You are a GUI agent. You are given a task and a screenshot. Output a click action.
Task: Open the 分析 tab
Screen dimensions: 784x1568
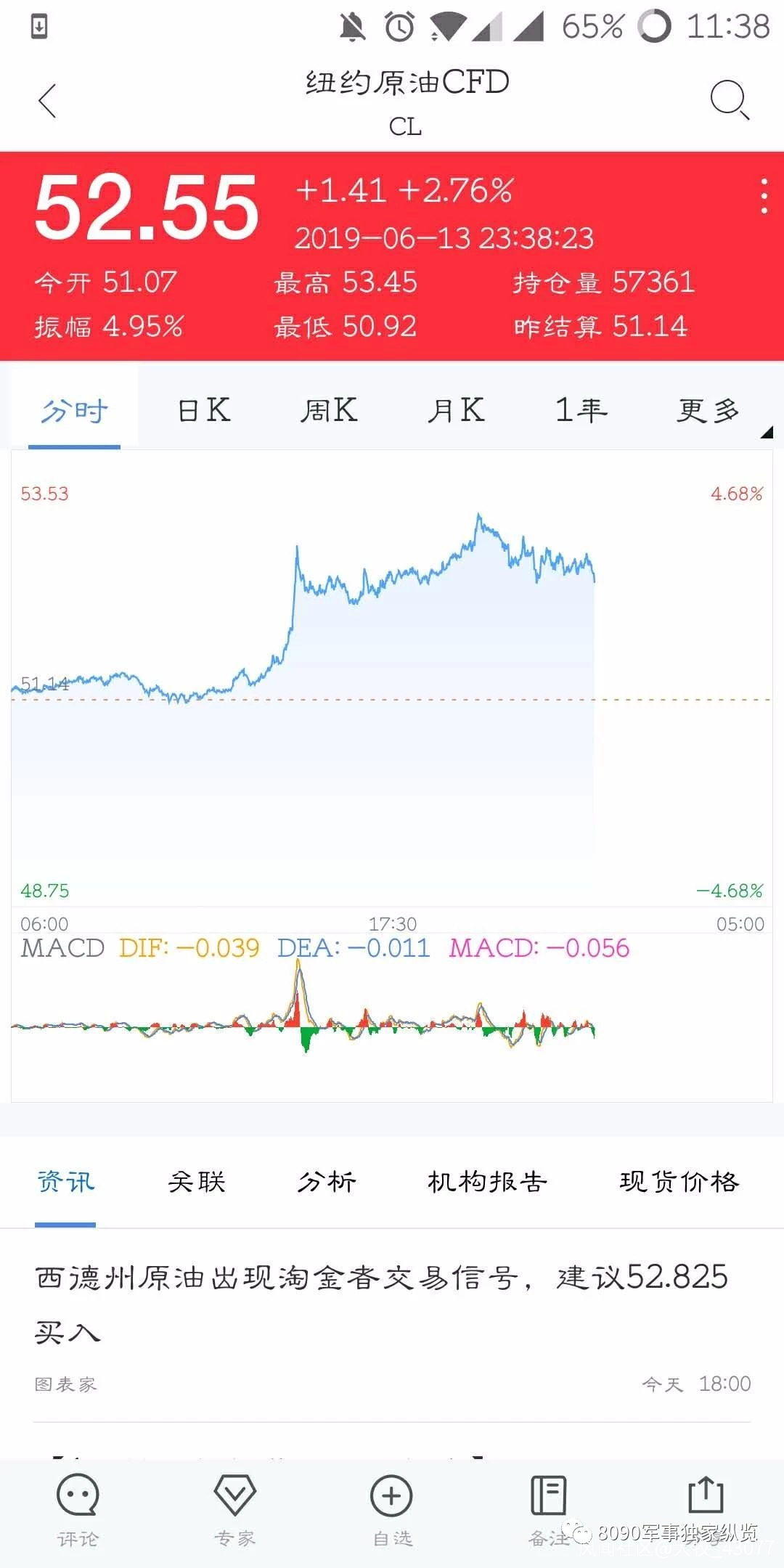click(x=327, y=1182)
